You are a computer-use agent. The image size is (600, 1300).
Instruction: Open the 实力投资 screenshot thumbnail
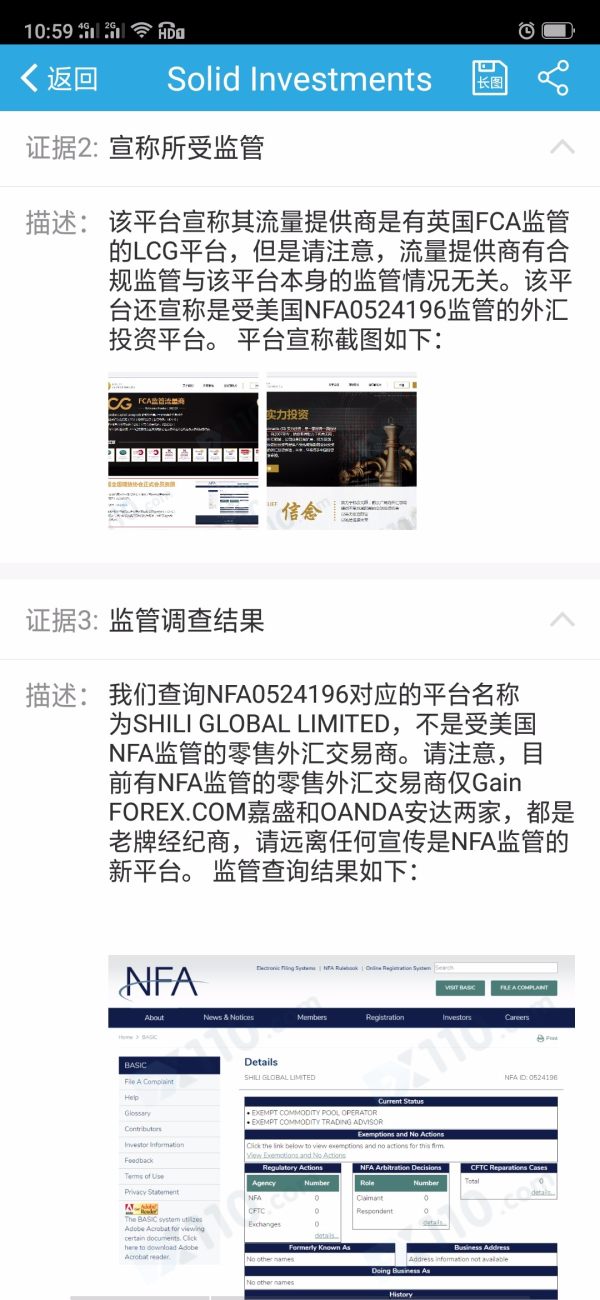341,451
